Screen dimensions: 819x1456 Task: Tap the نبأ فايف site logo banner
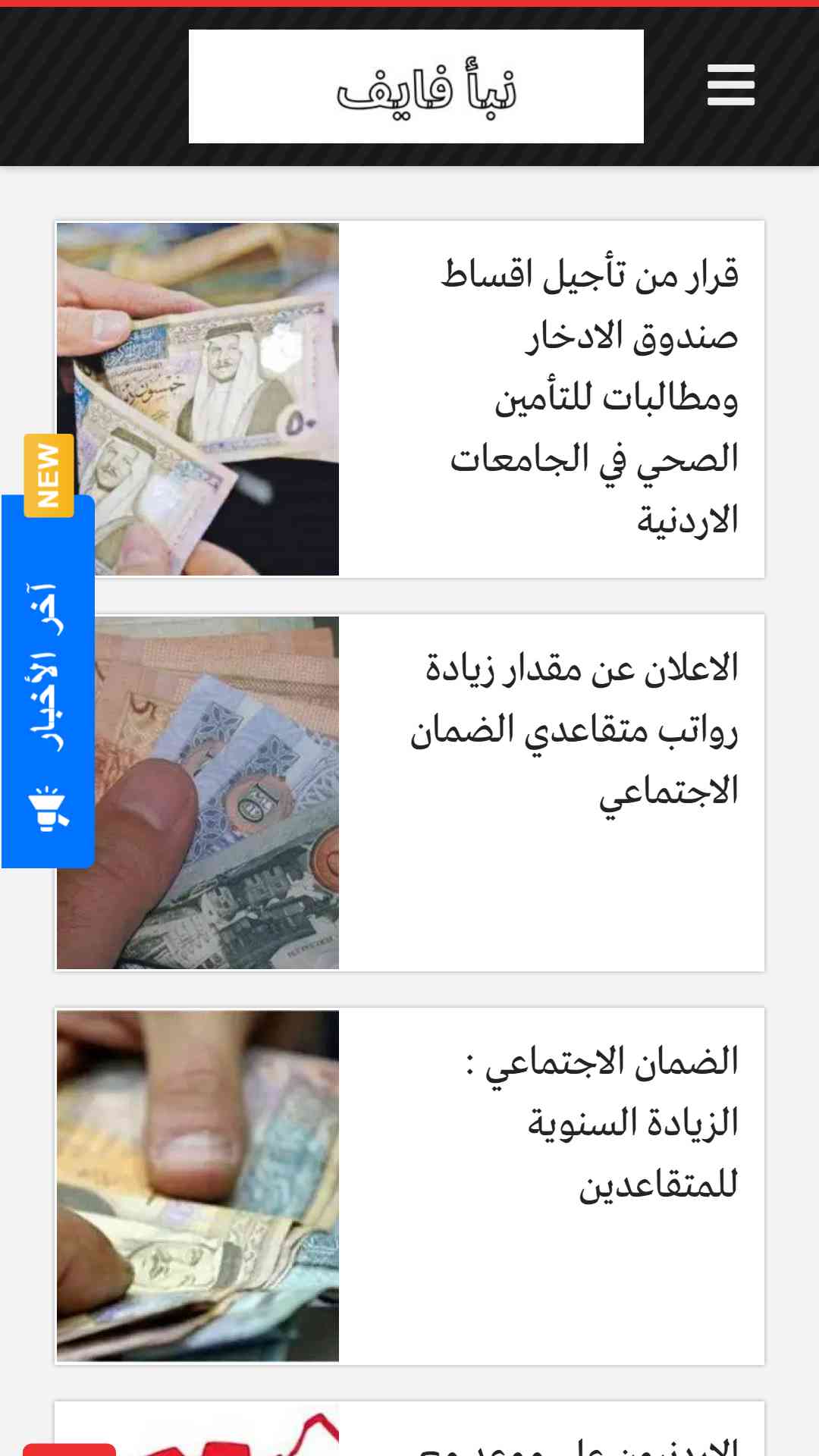[x=416, y=86]
